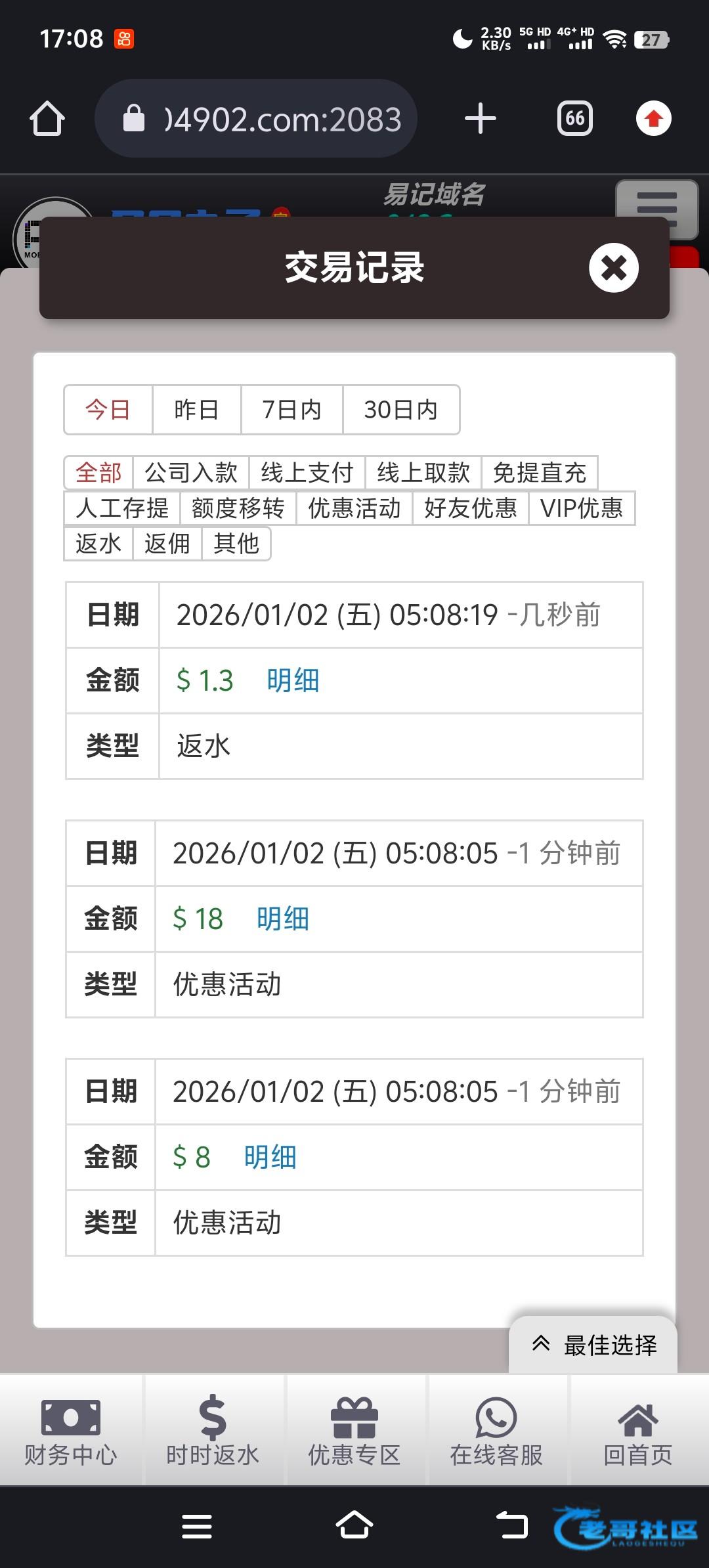View 明细 of the $8 transaction

click(x=270, y=1157)
